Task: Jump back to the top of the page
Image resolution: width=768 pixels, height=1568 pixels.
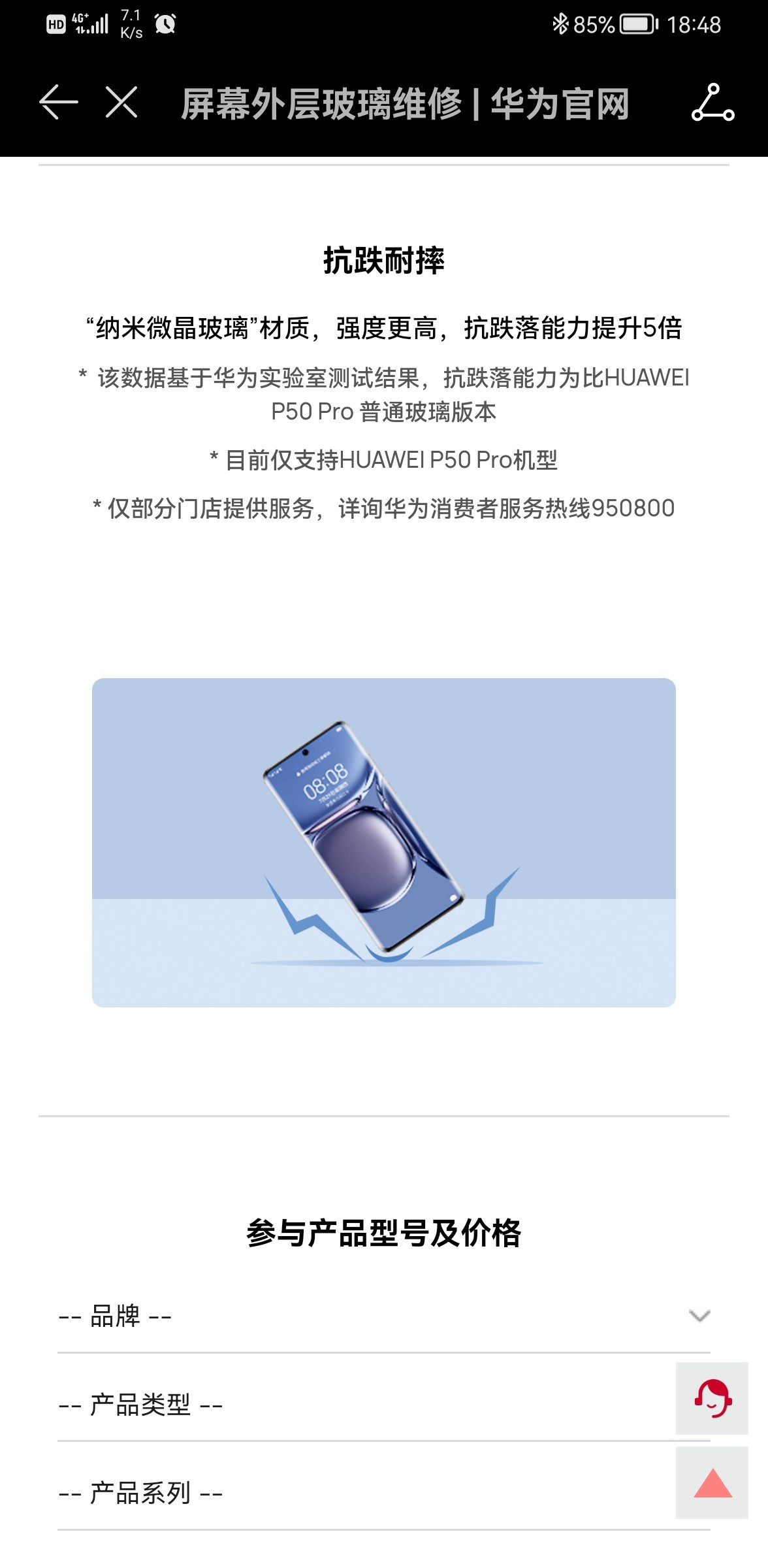Action: 712,1482
